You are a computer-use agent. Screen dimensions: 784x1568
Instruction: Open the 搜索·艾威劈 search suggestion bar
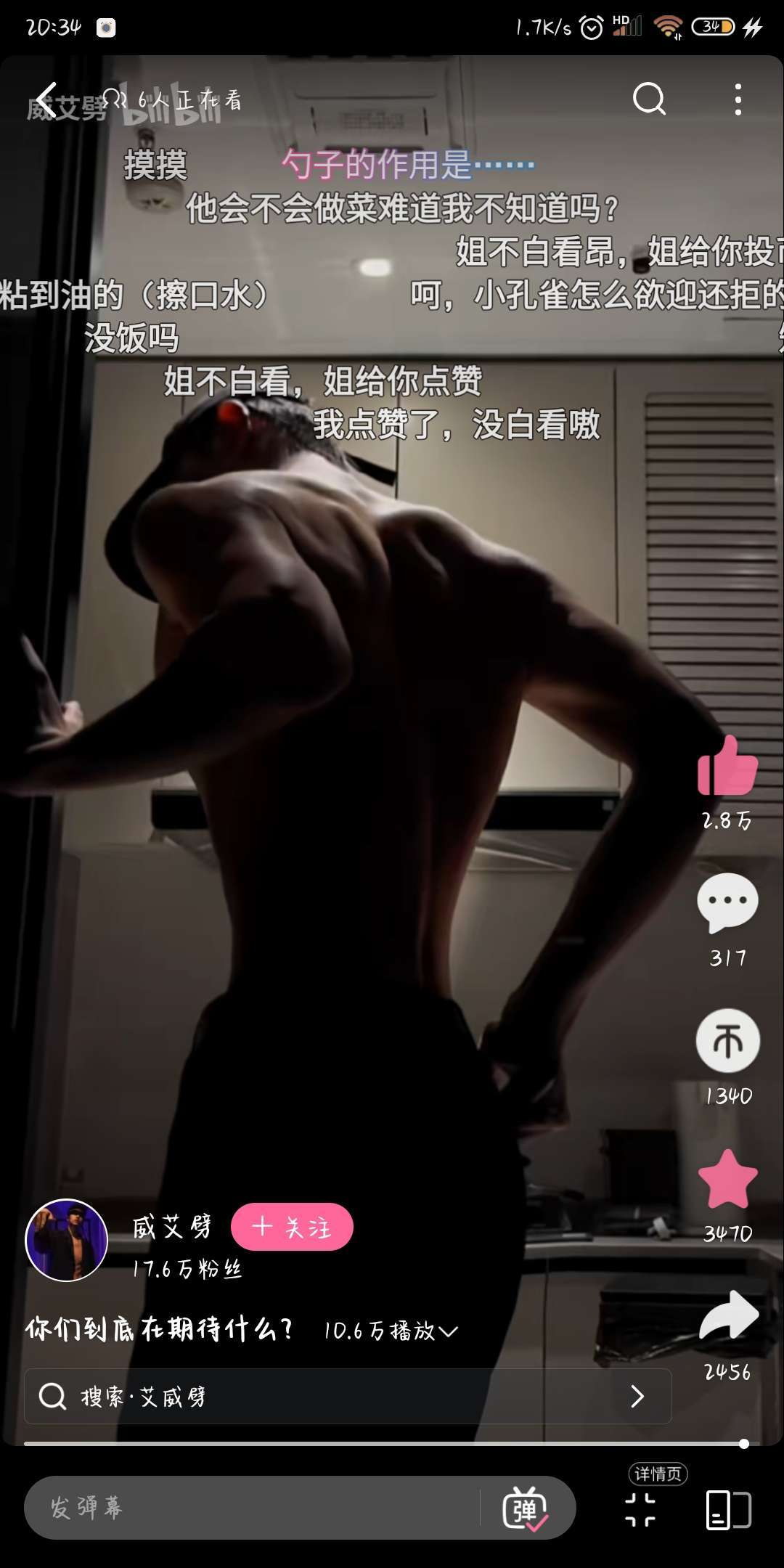pos(348,1396)
